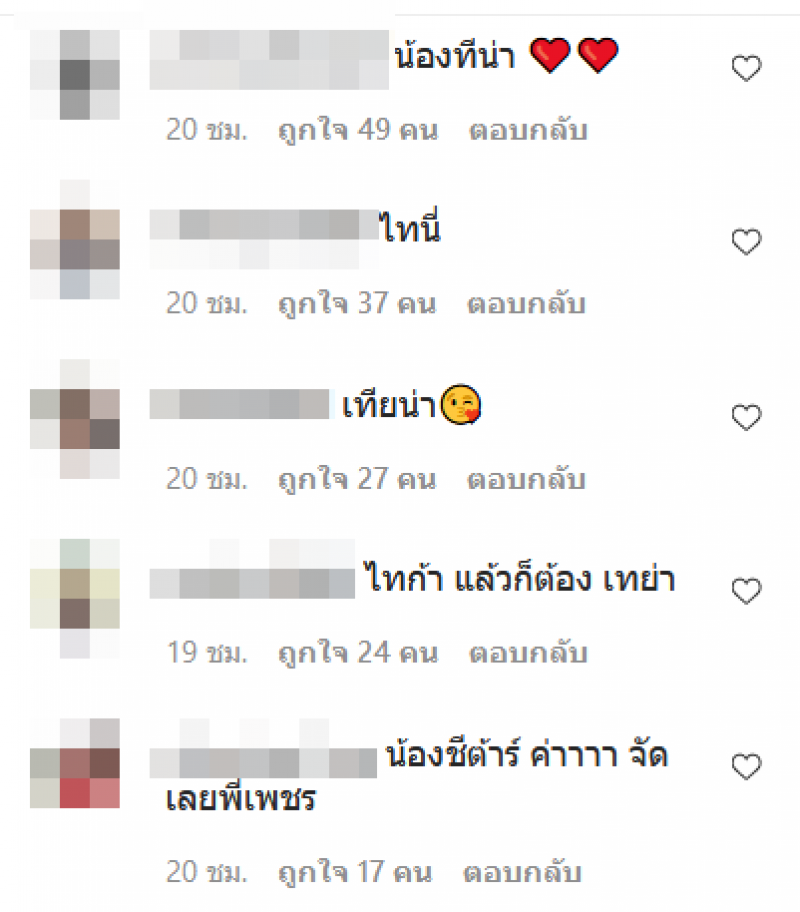Reply to the "เทียน่า" comment
800x912 pixels.
(527, 479)
